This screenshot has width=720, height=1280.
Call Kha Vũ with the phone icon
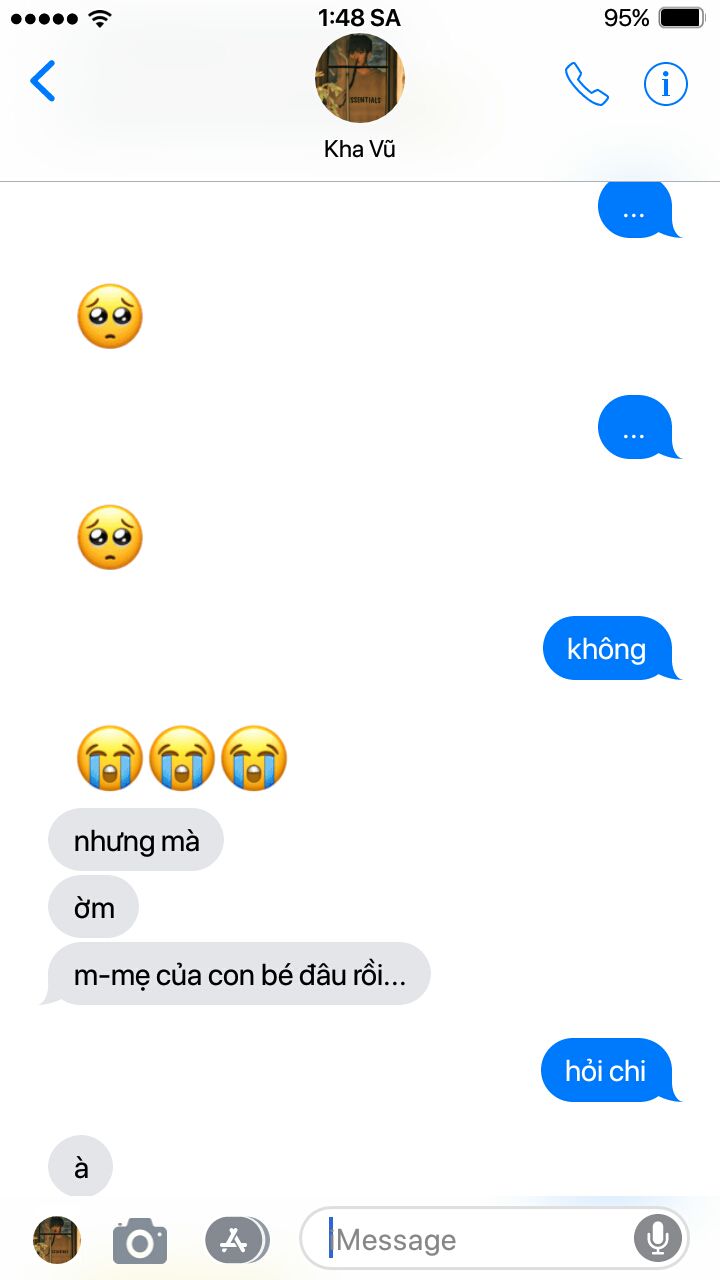(x=587, y=84)
